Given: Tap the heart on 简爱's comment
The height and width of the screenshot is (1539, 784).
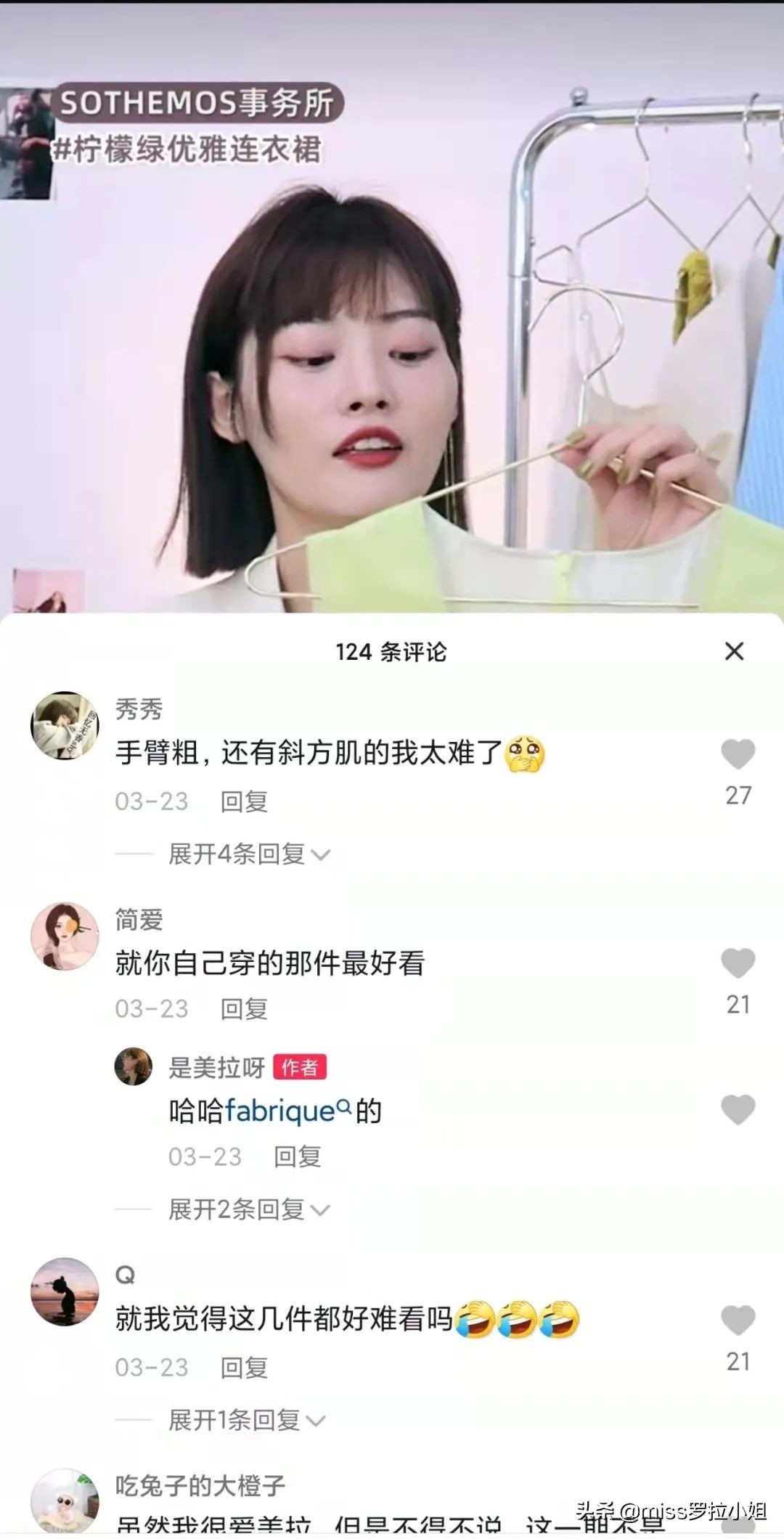Looking at the screenshot, I should 739,962.
